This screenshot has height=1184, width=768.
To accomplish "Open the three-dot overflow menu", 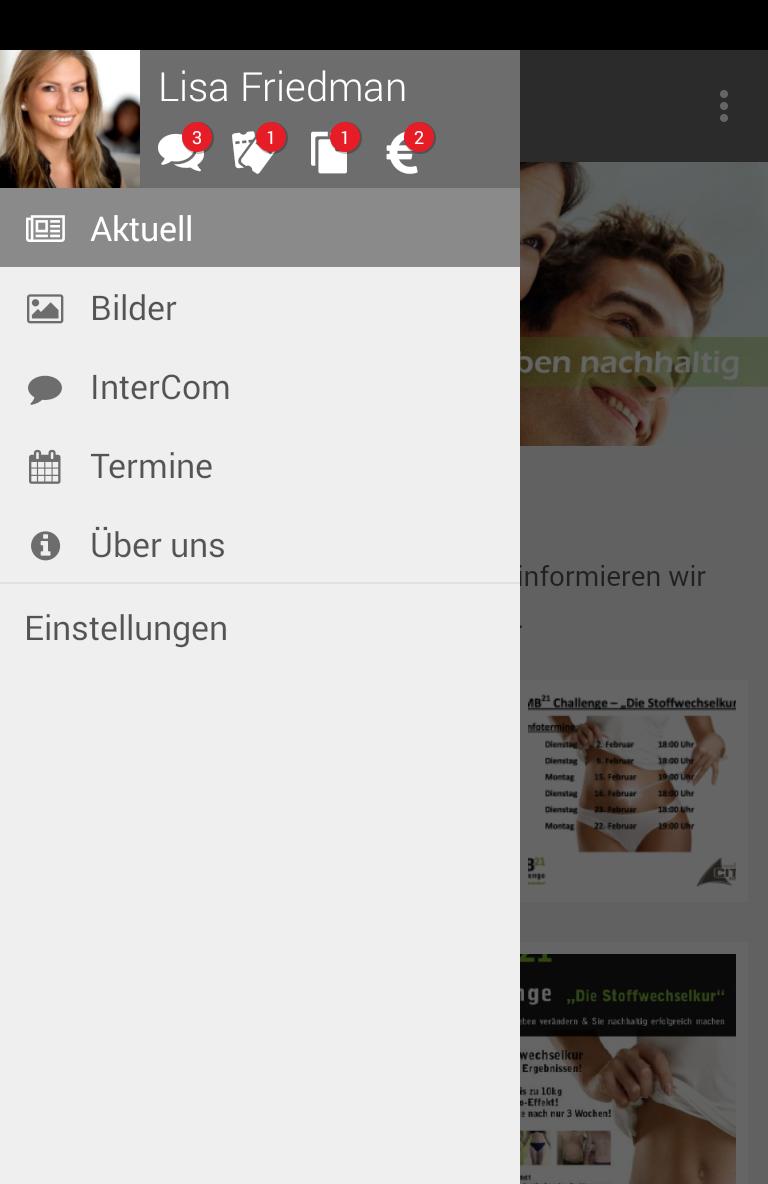I will (723, 106).
